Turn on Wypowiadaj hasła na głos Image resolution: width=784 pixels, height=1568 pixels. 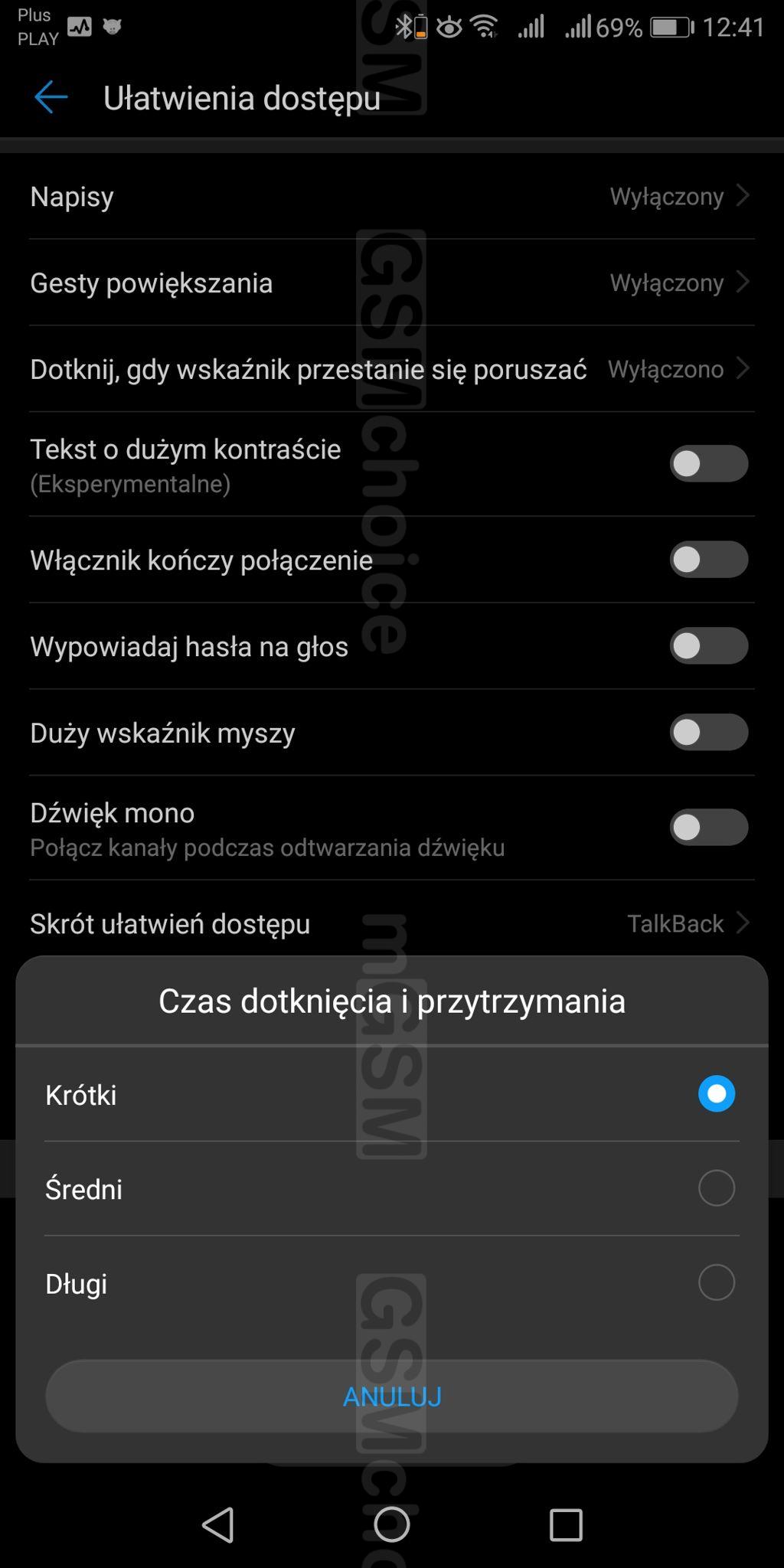click(x=708, y=646)
